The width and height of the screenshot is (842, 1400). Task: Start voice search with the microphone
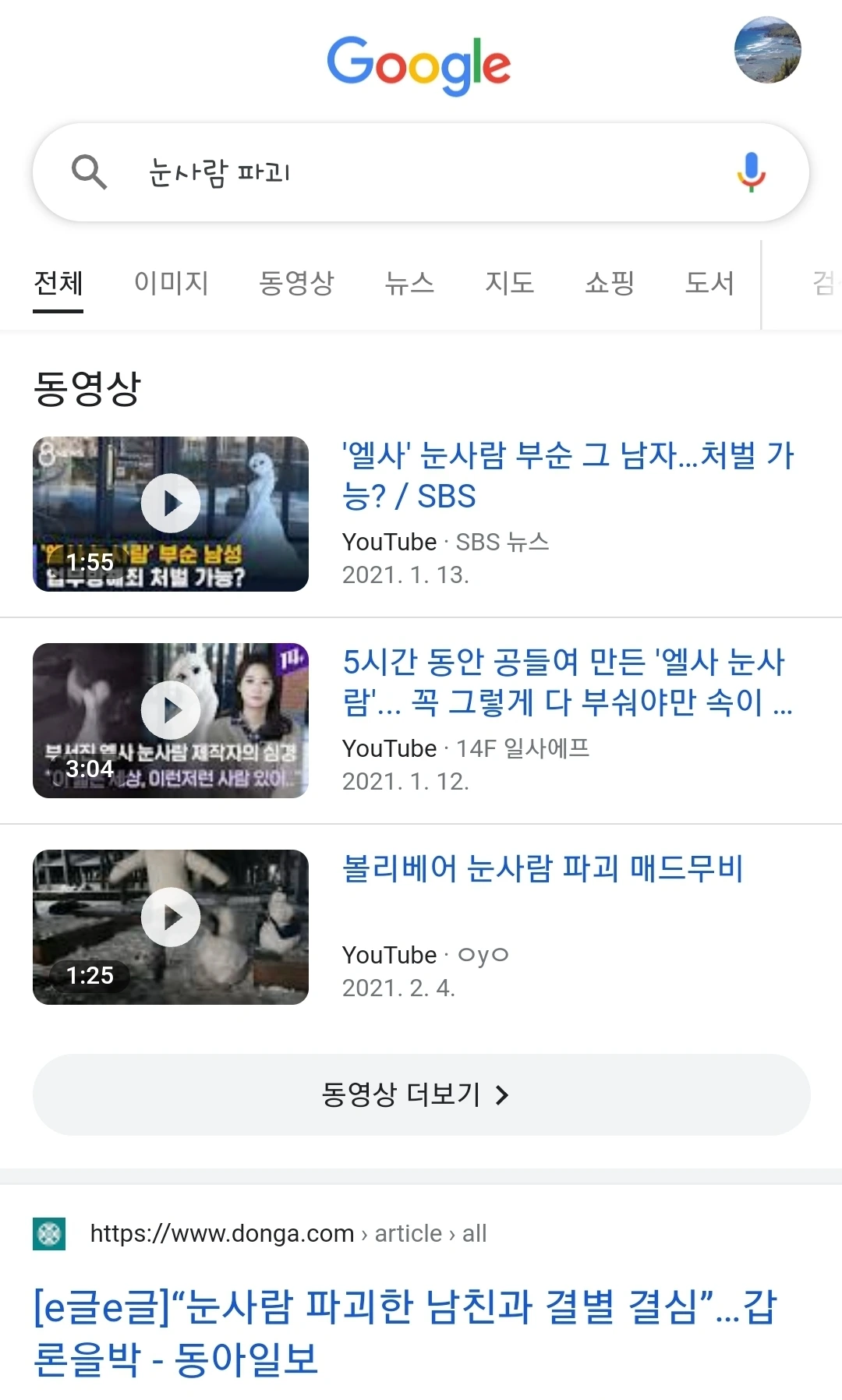click(x=751, y=171)
